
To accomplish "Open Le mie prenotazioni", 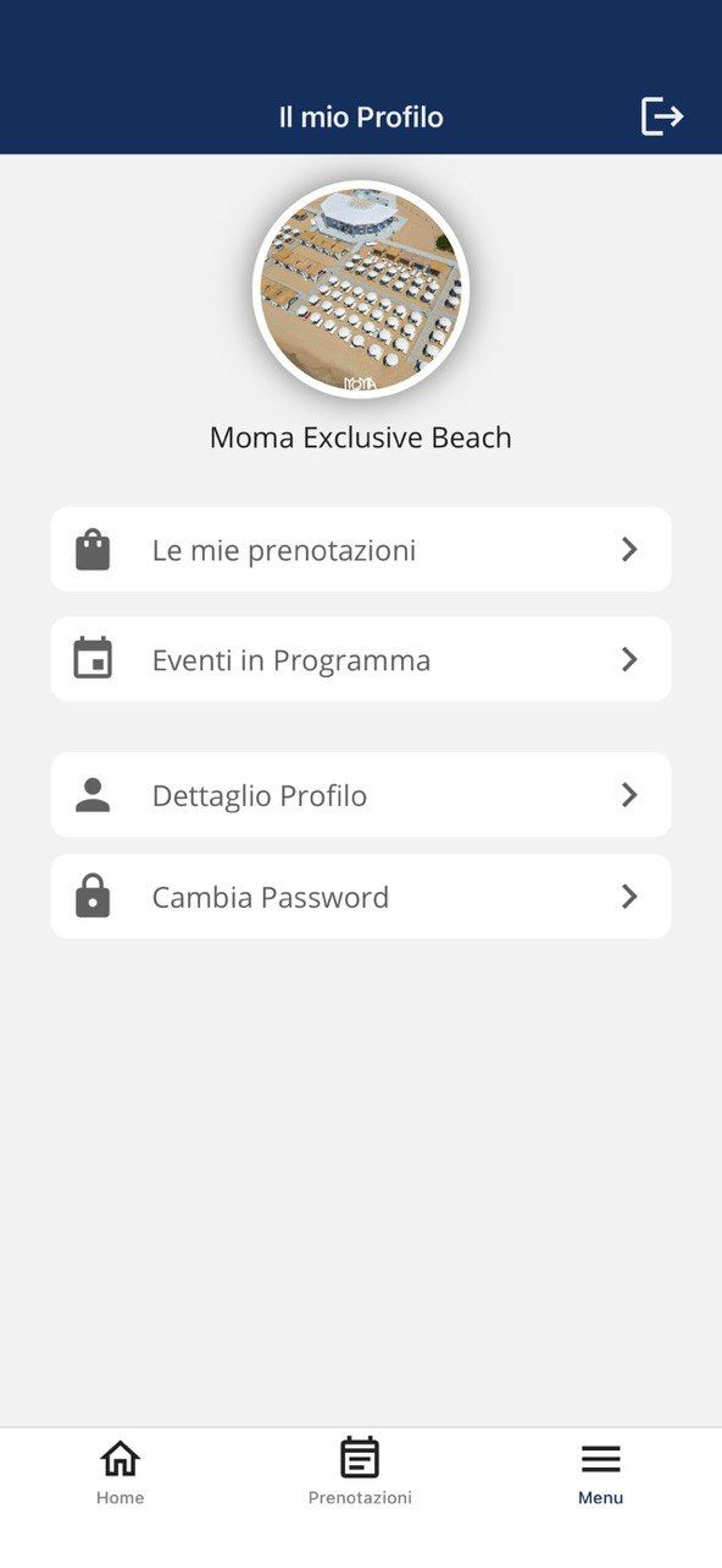I will (x=361, y=549).
